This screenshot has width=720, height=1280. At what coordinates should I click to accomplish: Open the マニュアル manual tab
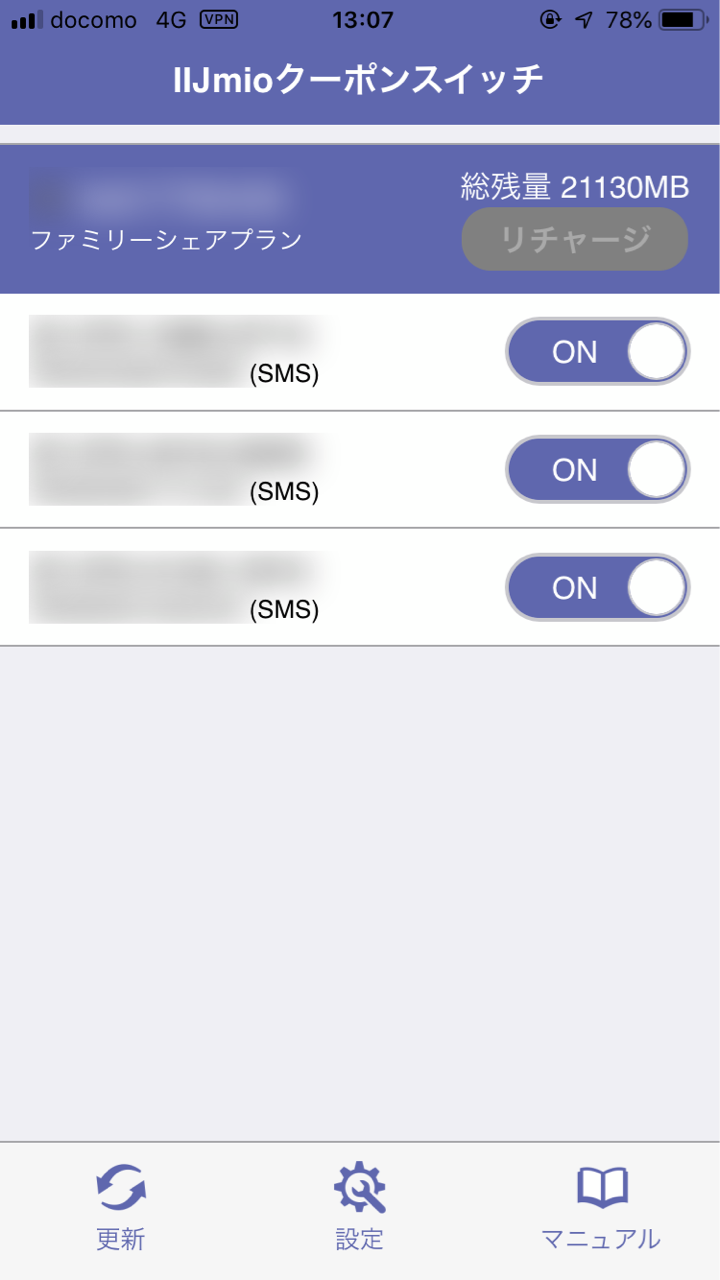pyautogui.click(x=601, y=1208)
